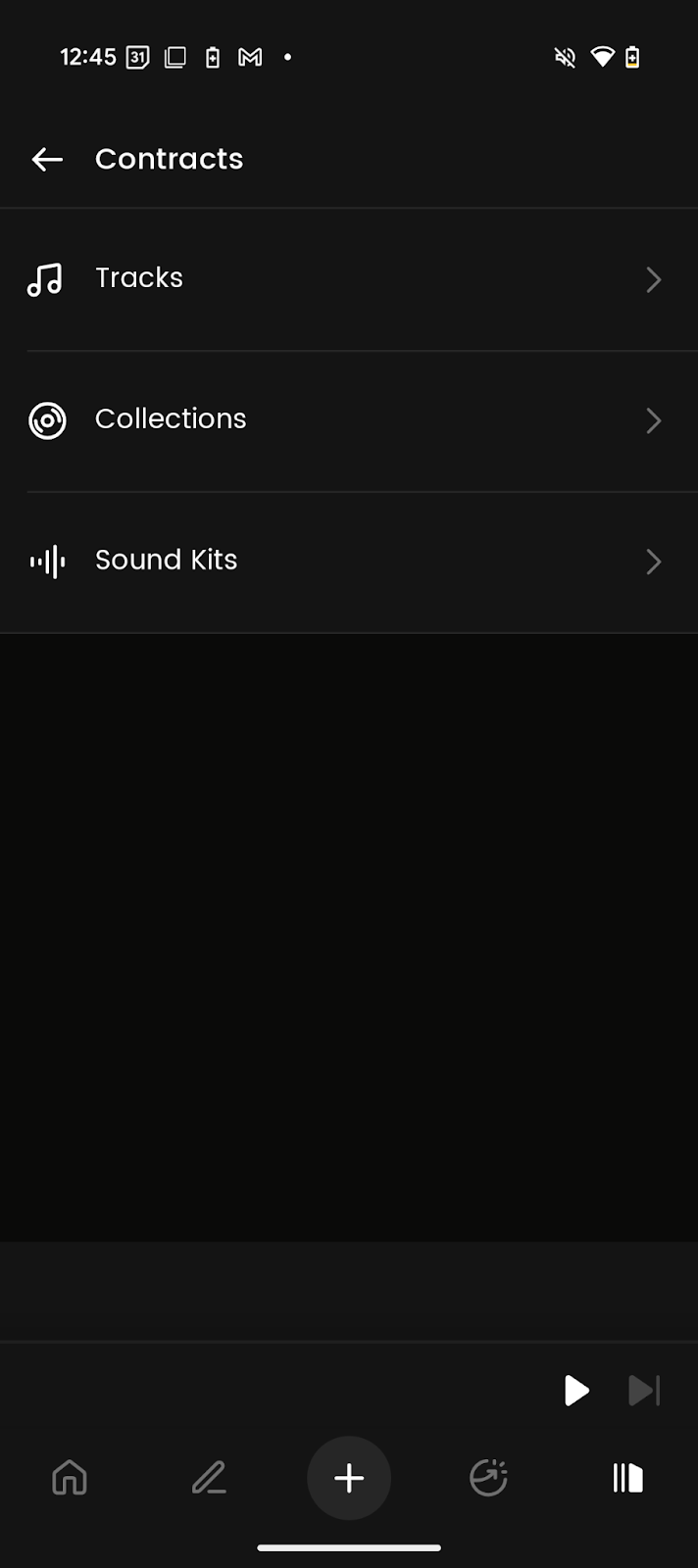Tap the plus create button
The width and height of the screenshot is (698, 1568).
pyautogui.click(x=349, y=1478)
